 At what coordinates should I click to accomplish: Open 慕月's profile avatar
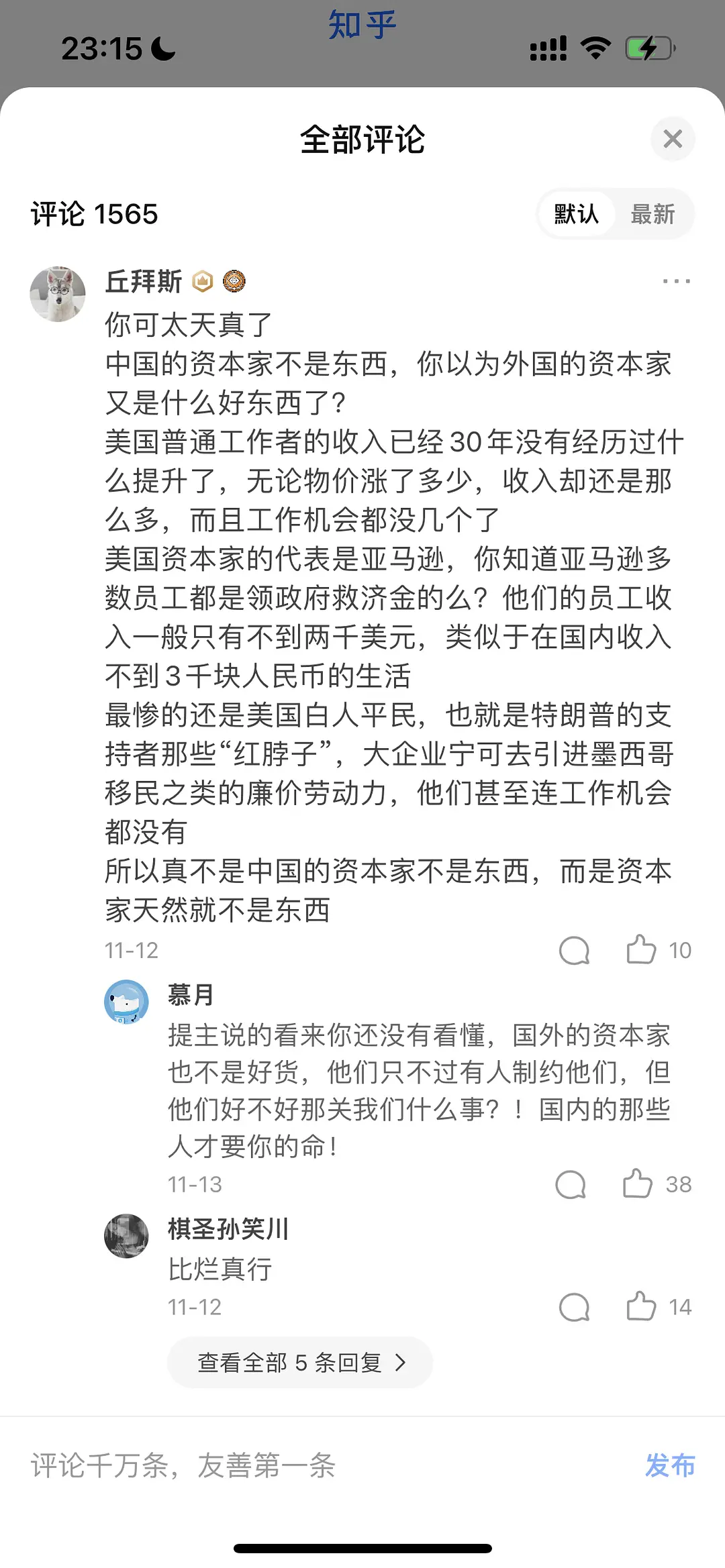point(126,1002)
